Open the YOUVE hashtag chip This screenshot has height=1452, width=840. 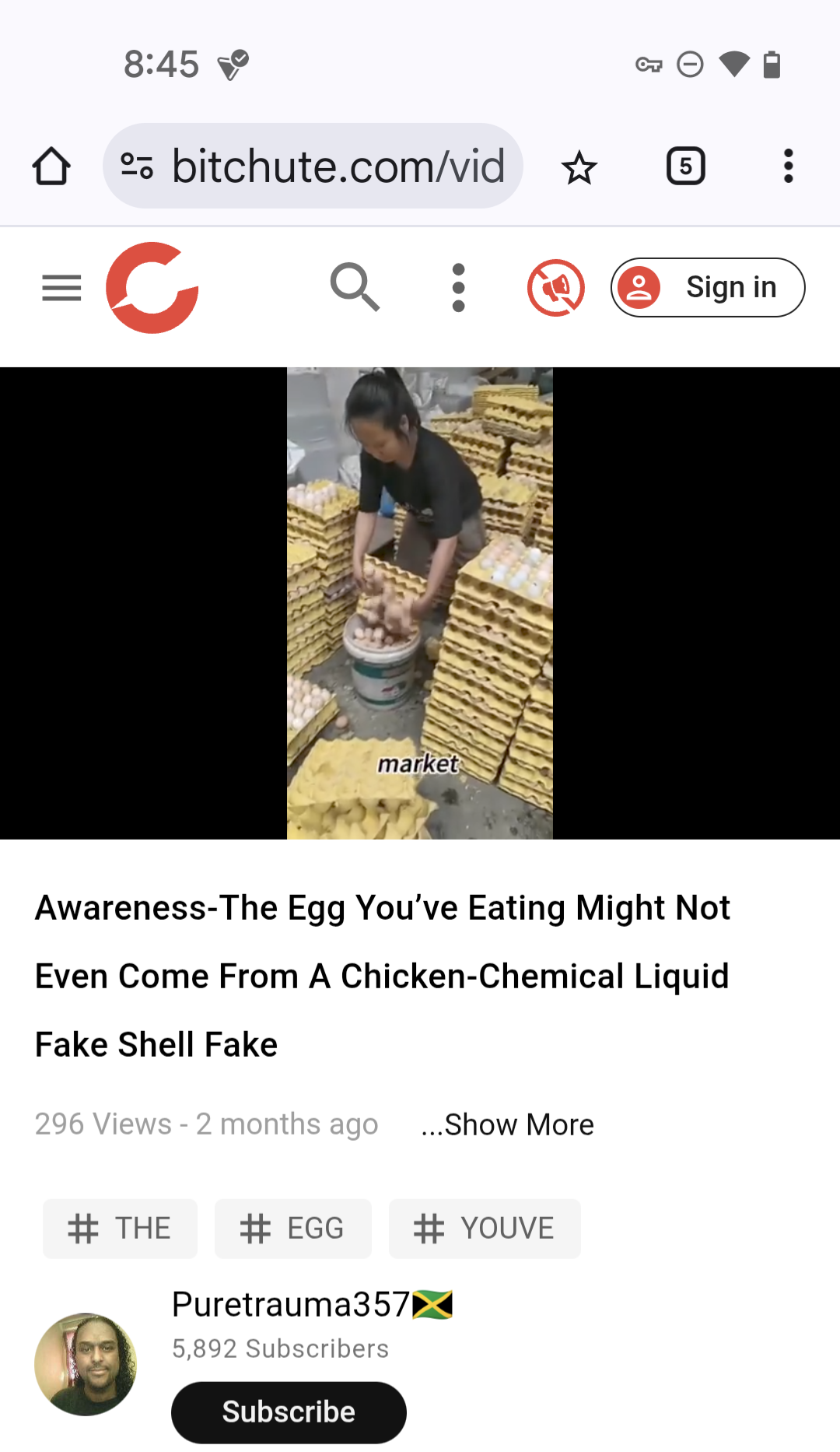click(x=485, y=1229)
